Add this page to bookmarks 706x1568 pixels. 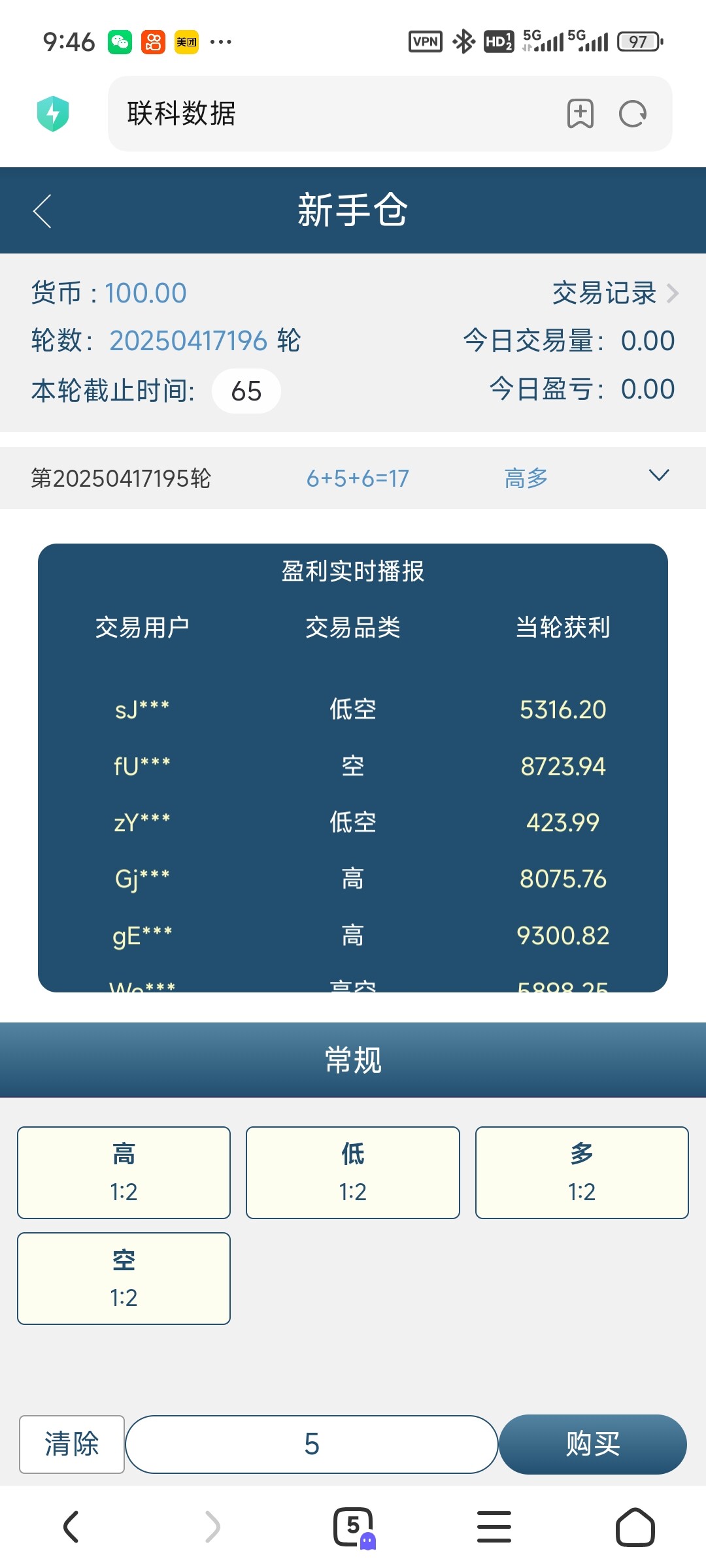(x=580, y=114)
